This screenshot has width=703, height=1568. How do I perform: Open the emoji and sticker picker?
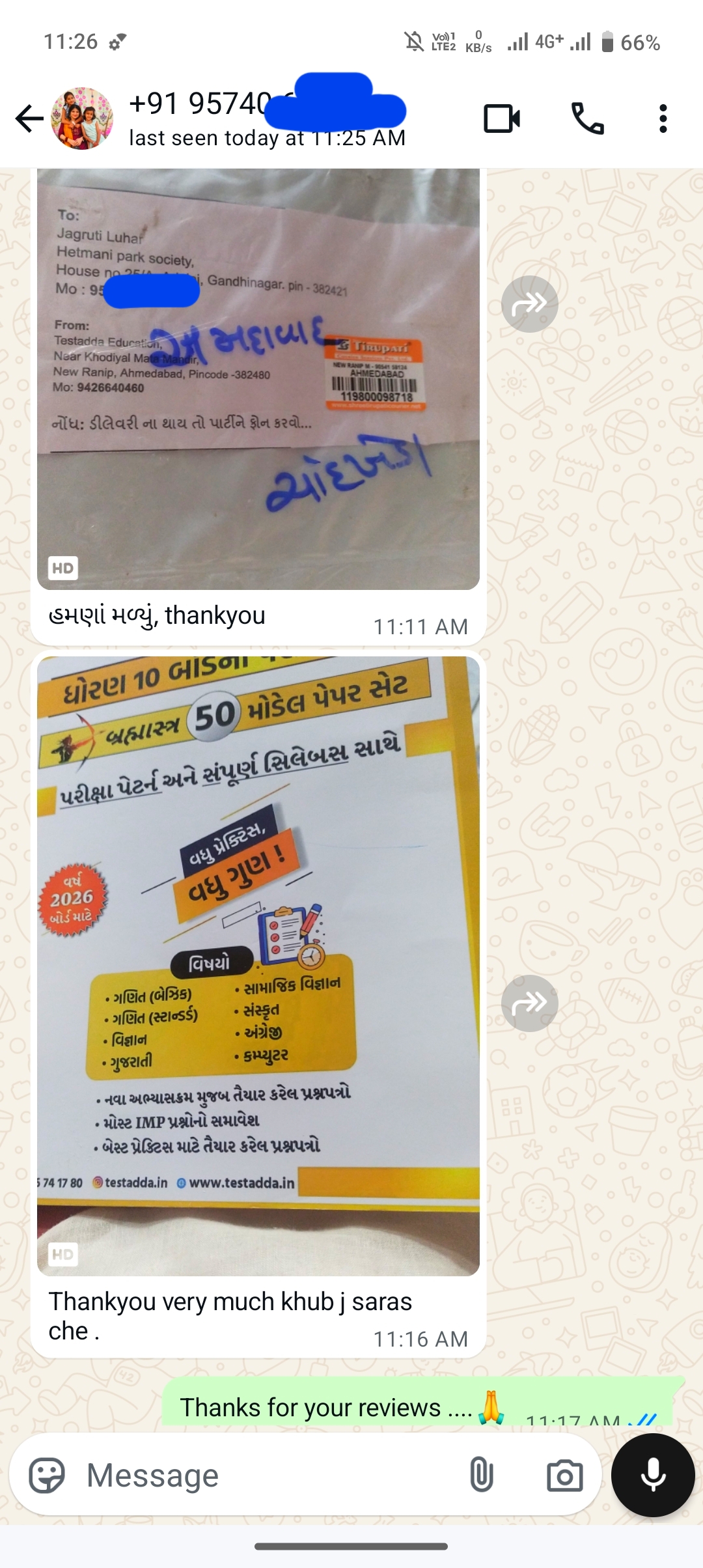tap(48, 1476)
